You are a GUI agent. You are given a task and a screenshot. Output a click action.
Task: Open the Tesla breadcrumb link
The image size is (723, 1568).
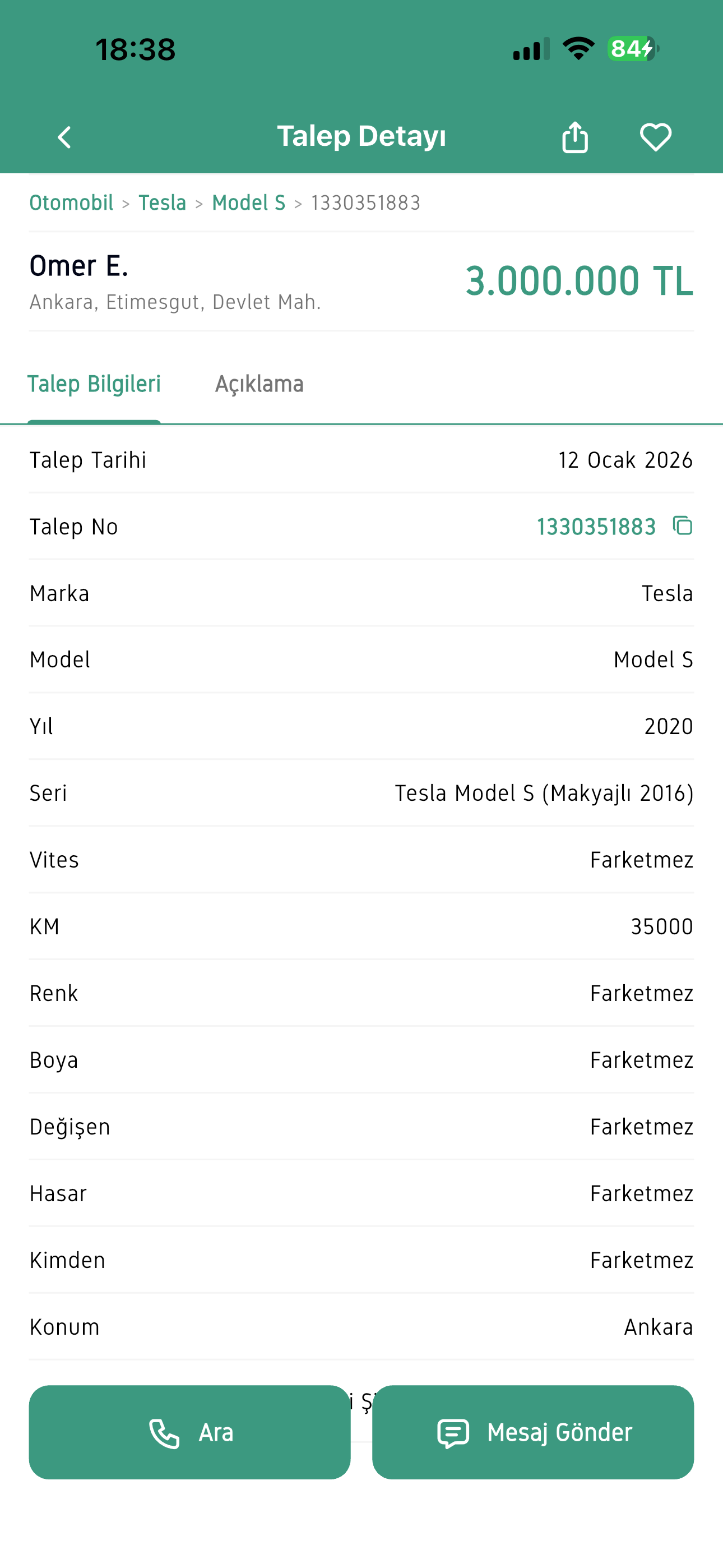tap(162, 202)
